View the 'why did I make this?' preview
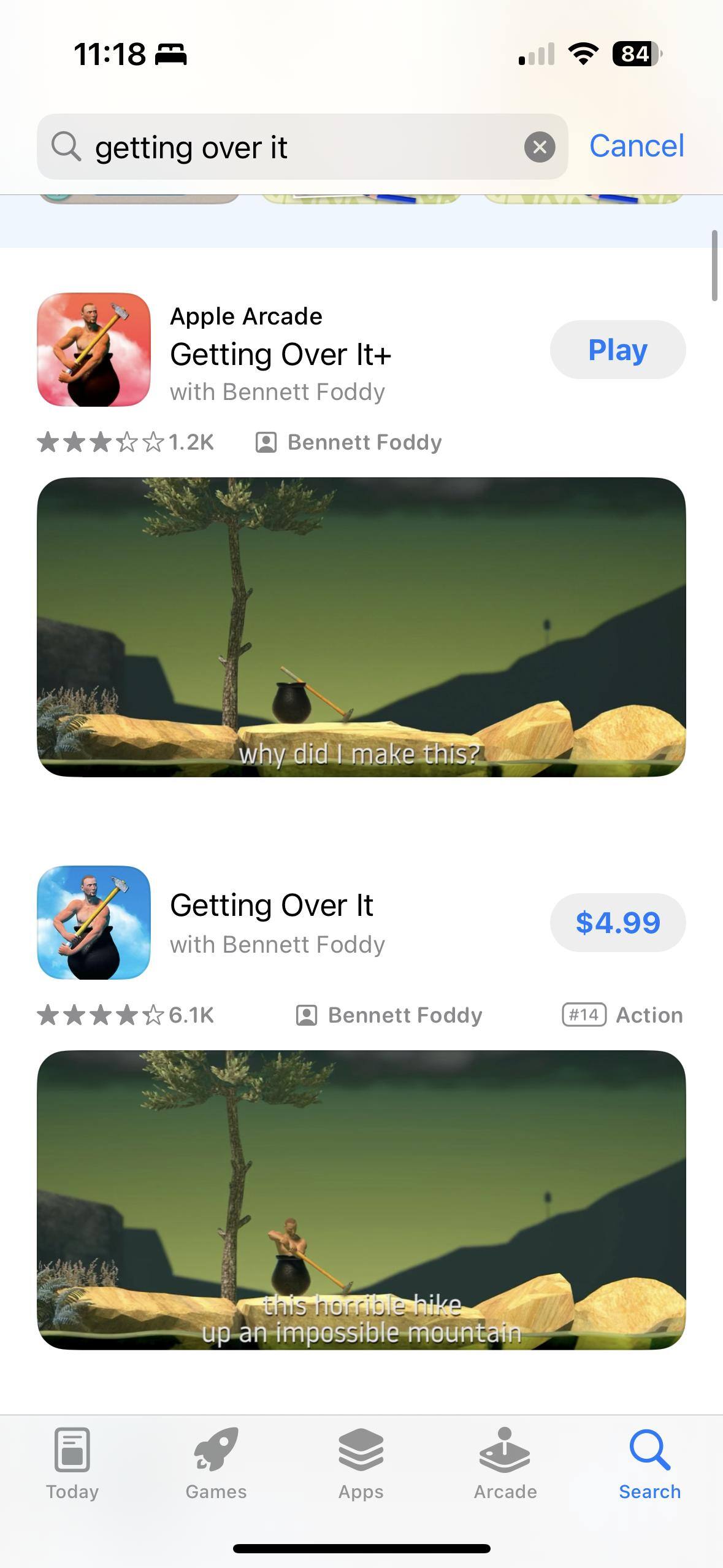 point(361,627)
